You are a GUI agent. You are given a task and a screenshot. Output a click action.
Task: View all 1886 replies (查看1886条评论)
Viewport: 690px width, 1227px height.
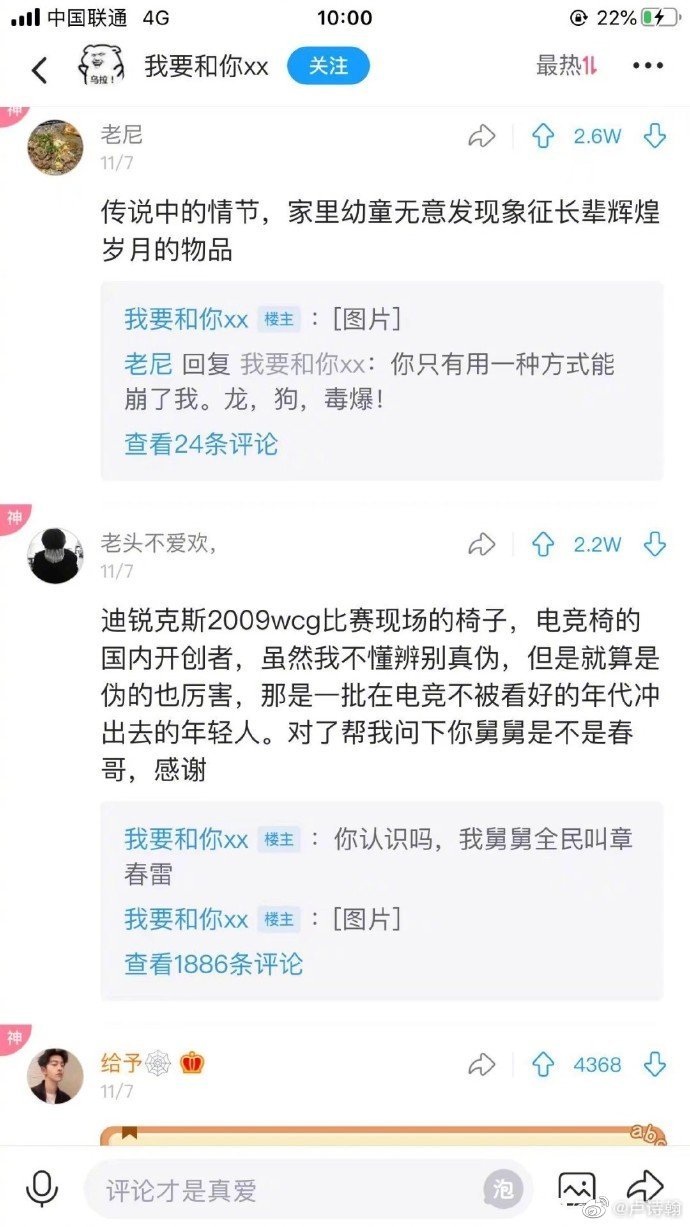213,964
